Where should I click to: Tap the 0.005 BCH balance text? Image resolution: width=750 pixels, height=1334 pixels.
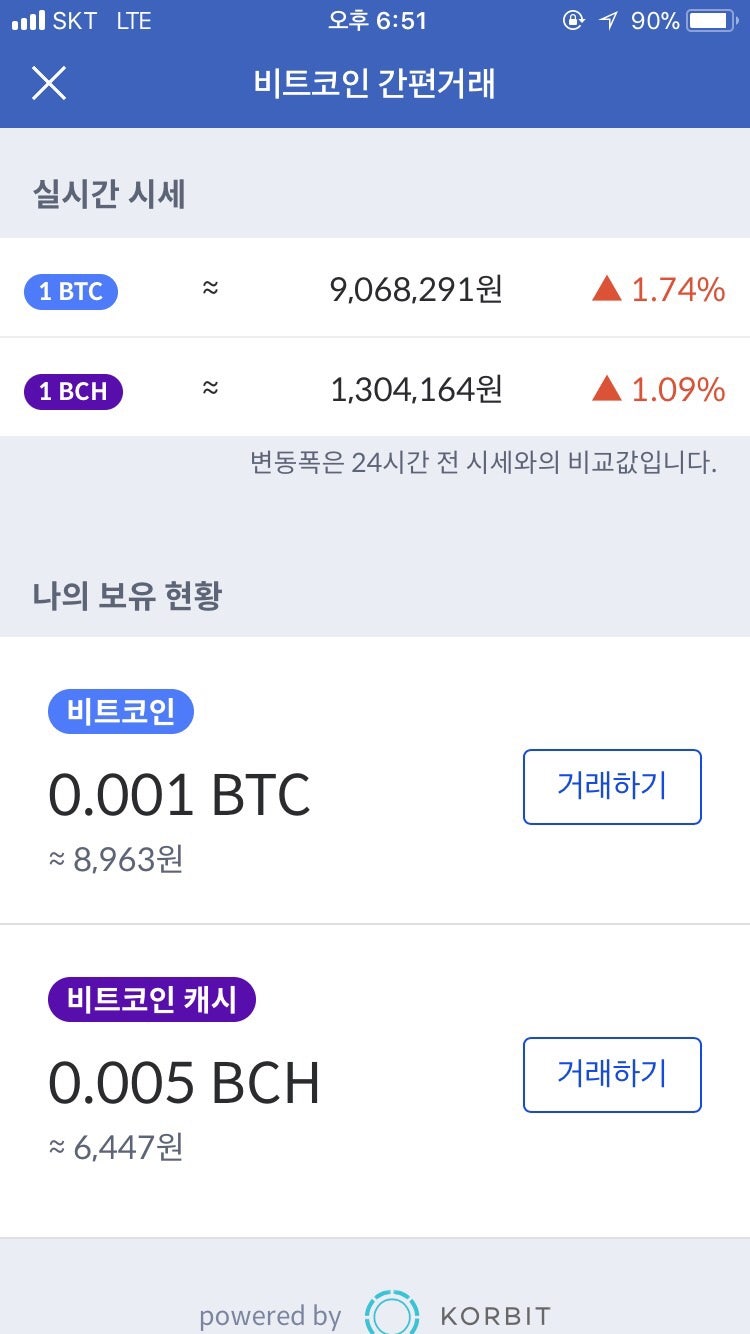click(186, 1083)
